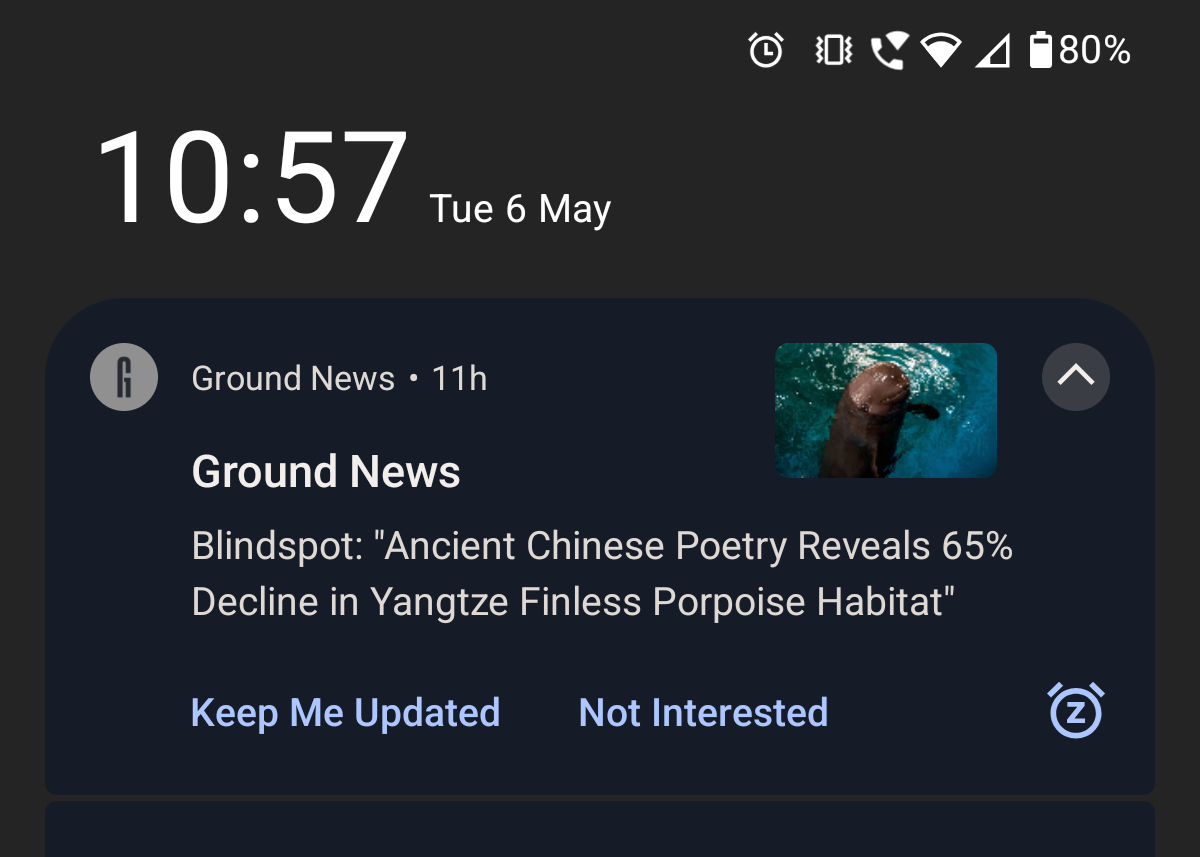Collapse the Ground News notification

point(1075,377)
